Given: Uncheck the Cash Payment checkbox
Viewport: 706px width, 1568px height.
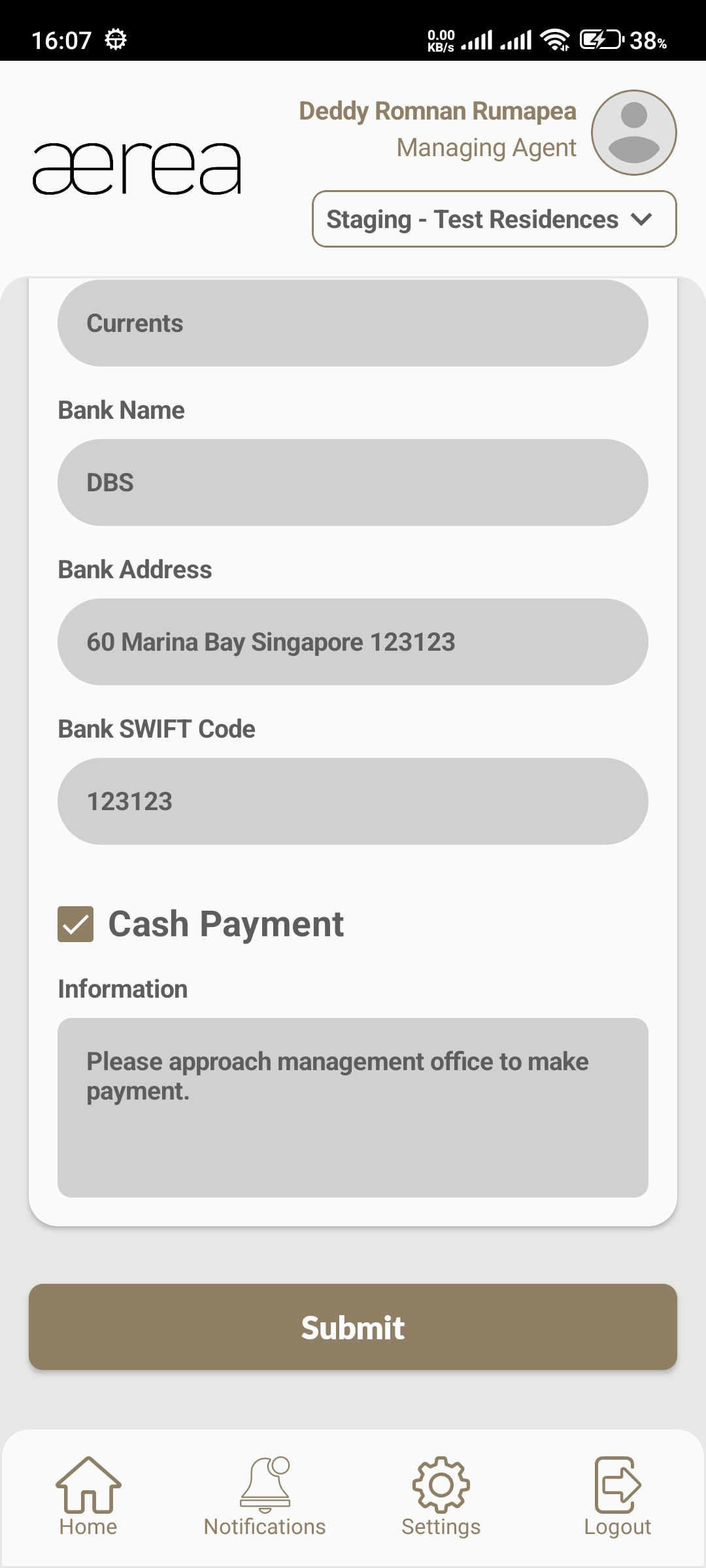Looking at the screenshot, I should point(76,924).
